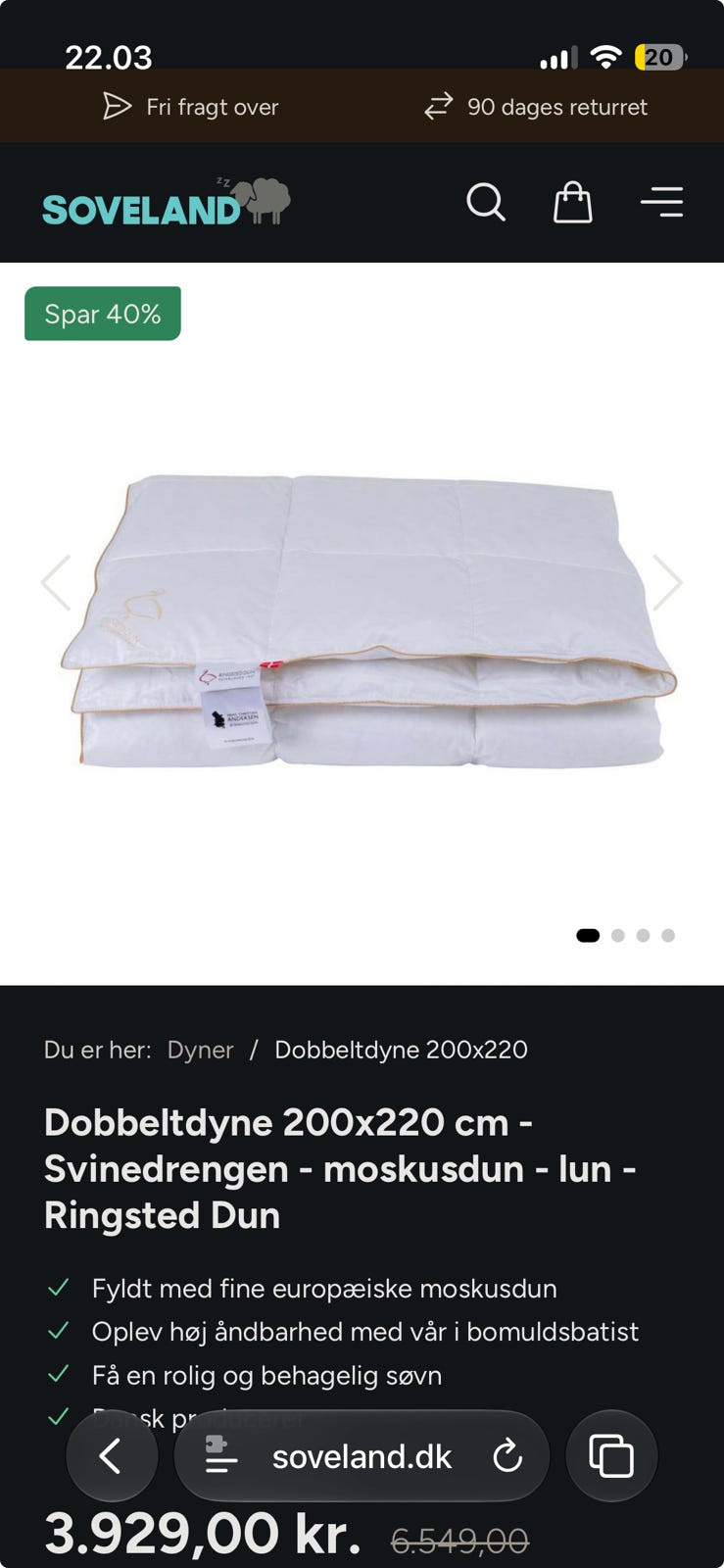724x1568 pixels.
Task: Open the browser tabs overview
Action: tap(611, 1456)
